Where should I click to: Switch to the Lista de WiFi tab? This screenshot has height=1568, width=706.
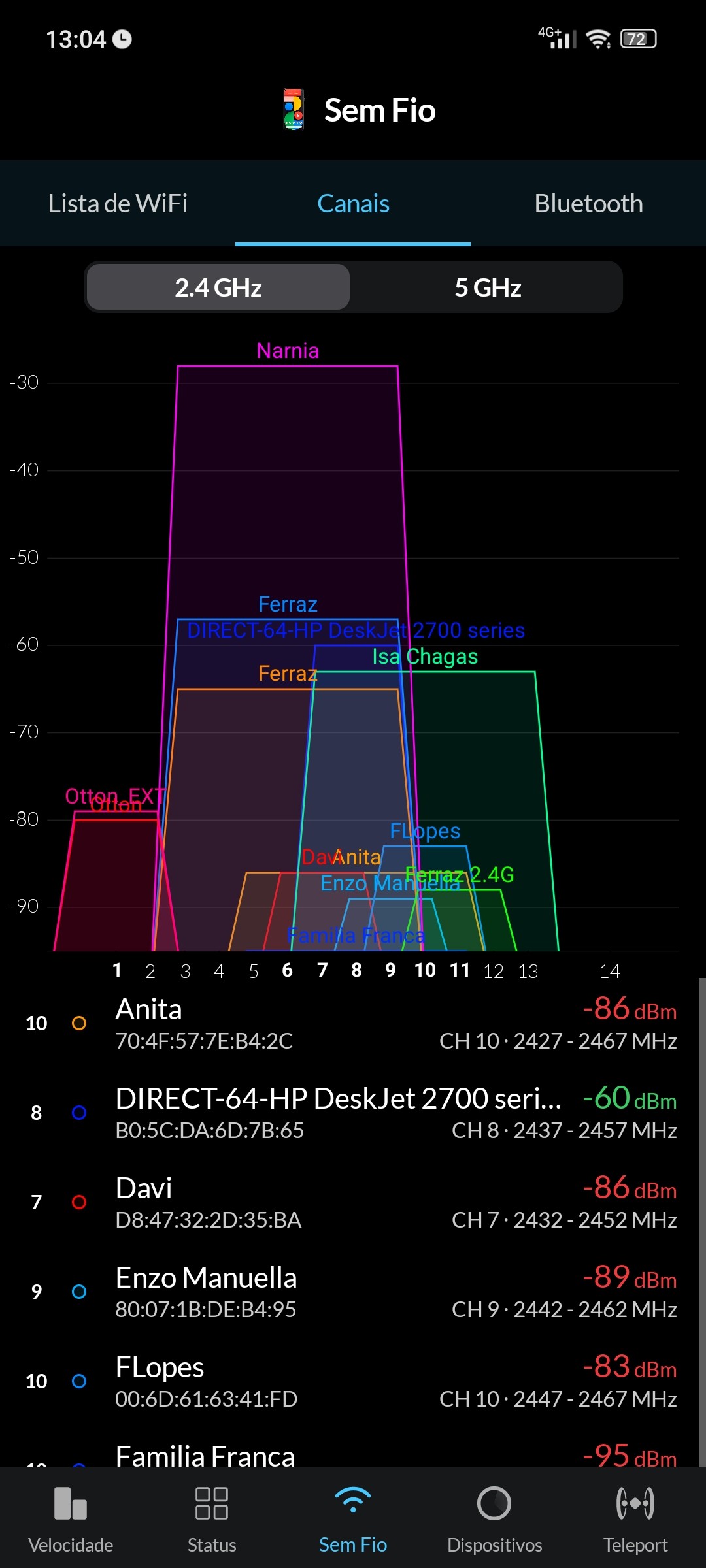pos(118,203)
